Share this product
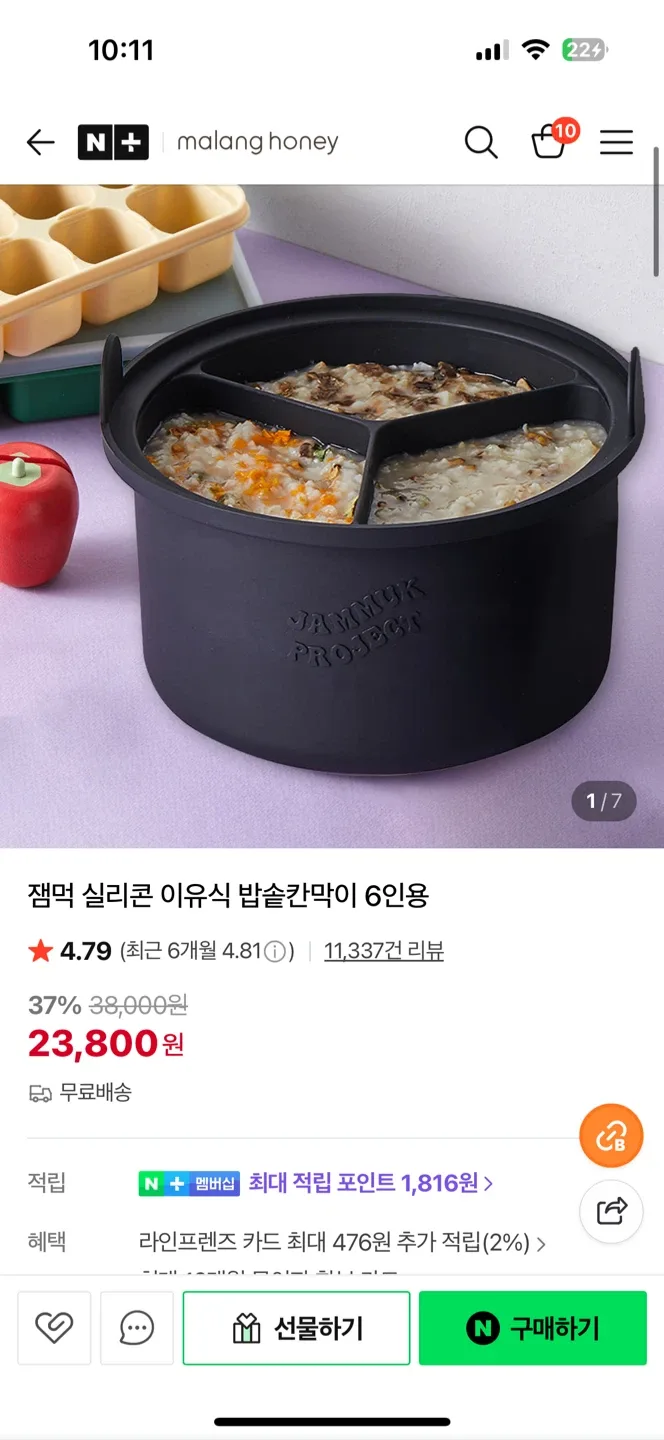This screenshot has width=664, height=1440. [611, 1211]
